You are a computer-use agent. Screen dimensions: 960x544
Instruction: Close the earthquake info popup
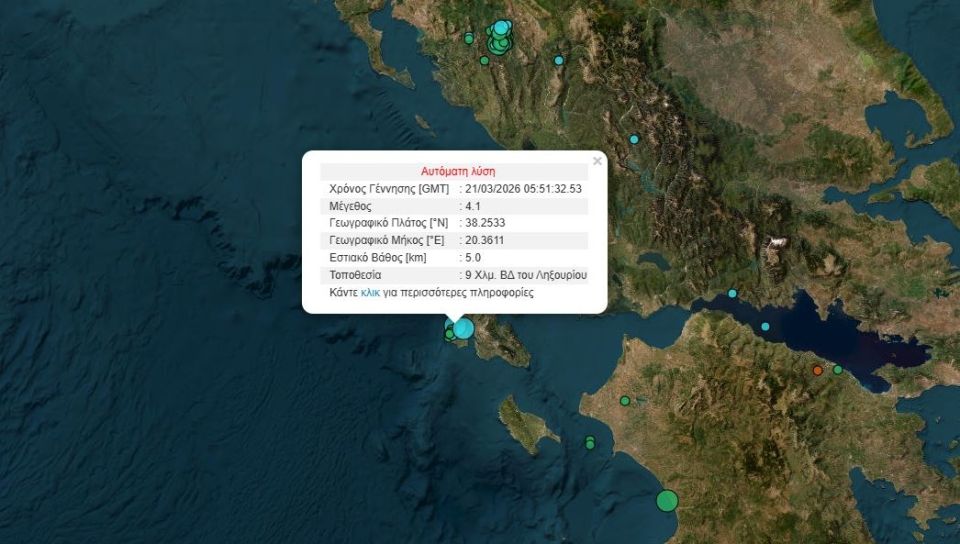point(597,160)
